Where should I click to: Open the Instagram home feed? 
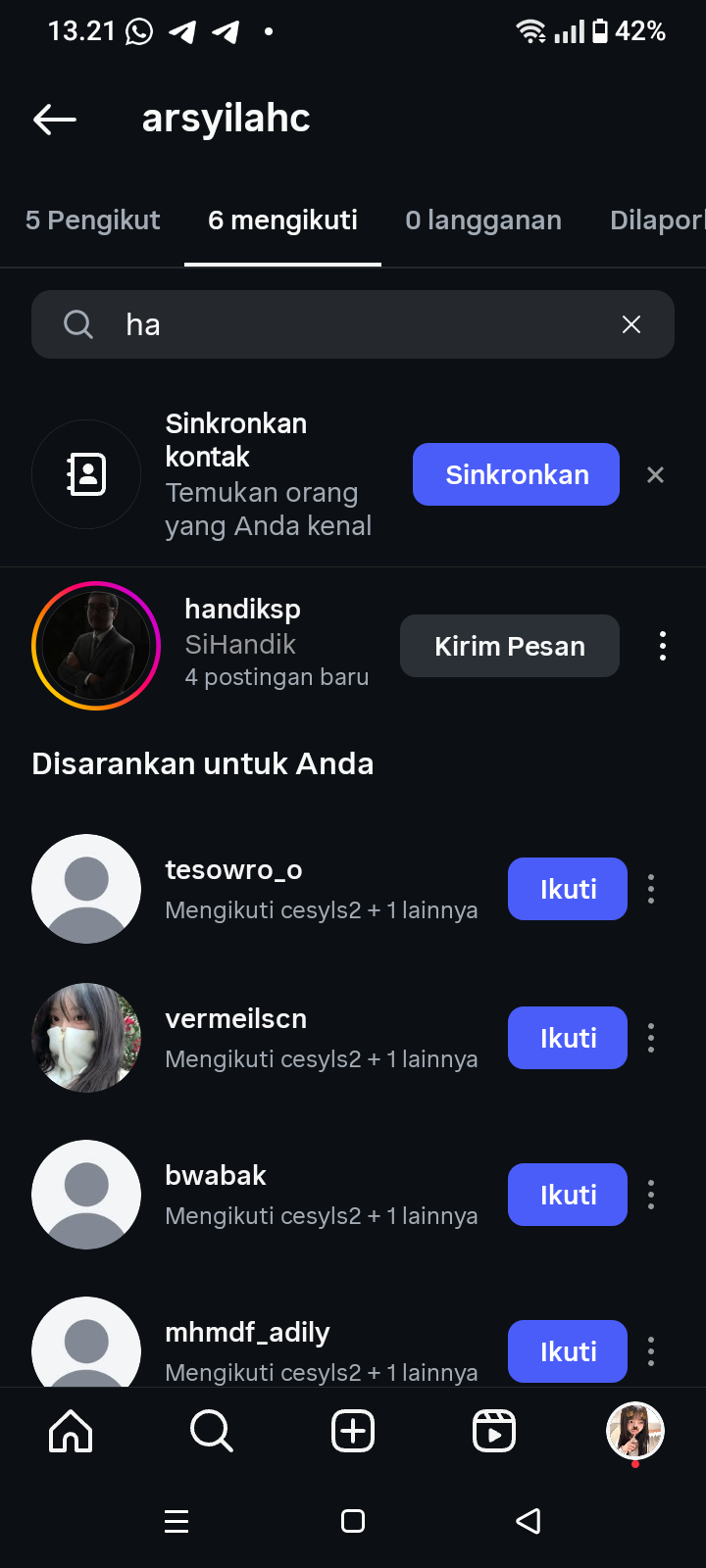[71, 1431]
